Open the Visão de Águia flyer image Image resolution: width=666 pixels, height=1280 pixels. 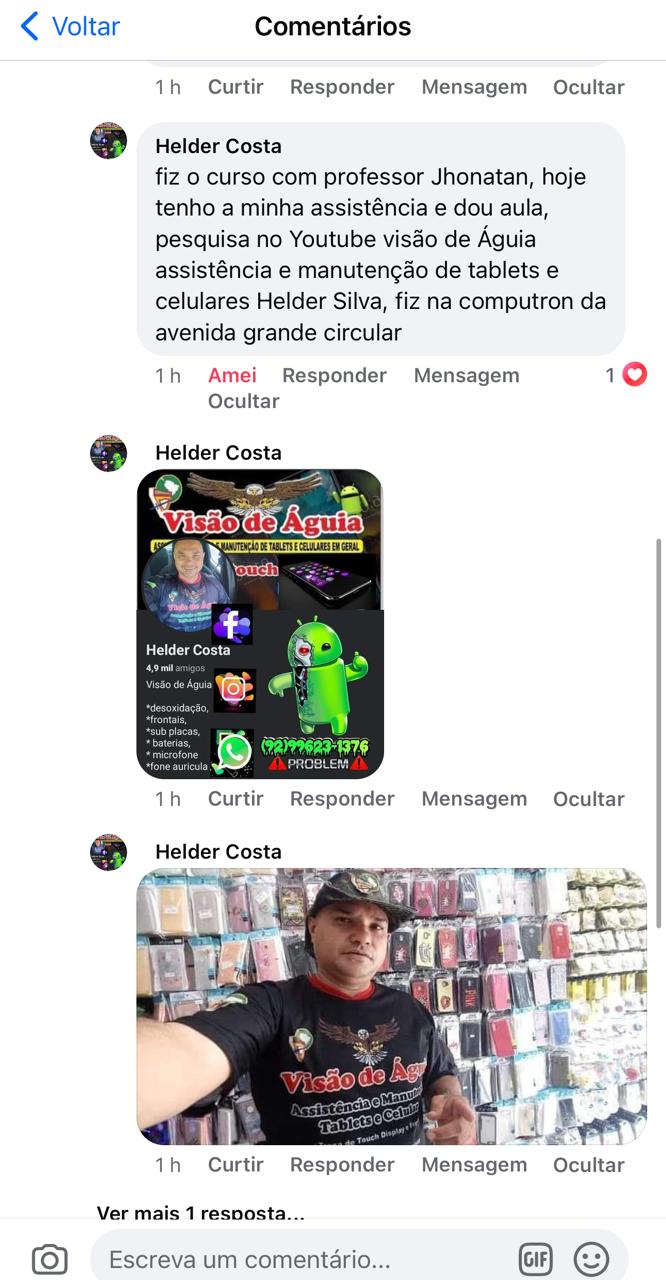pyautogui.click(x=260, y=624)
